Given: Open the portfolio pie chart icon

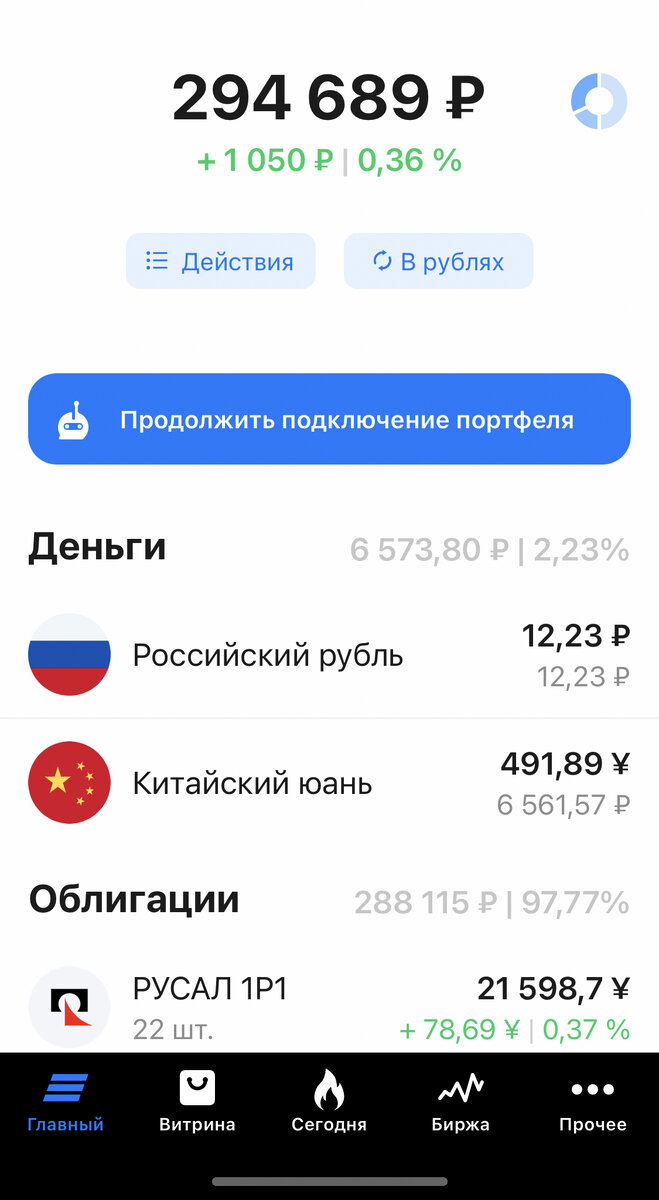Looking at the screenshot, I should (x=598, y=101).
